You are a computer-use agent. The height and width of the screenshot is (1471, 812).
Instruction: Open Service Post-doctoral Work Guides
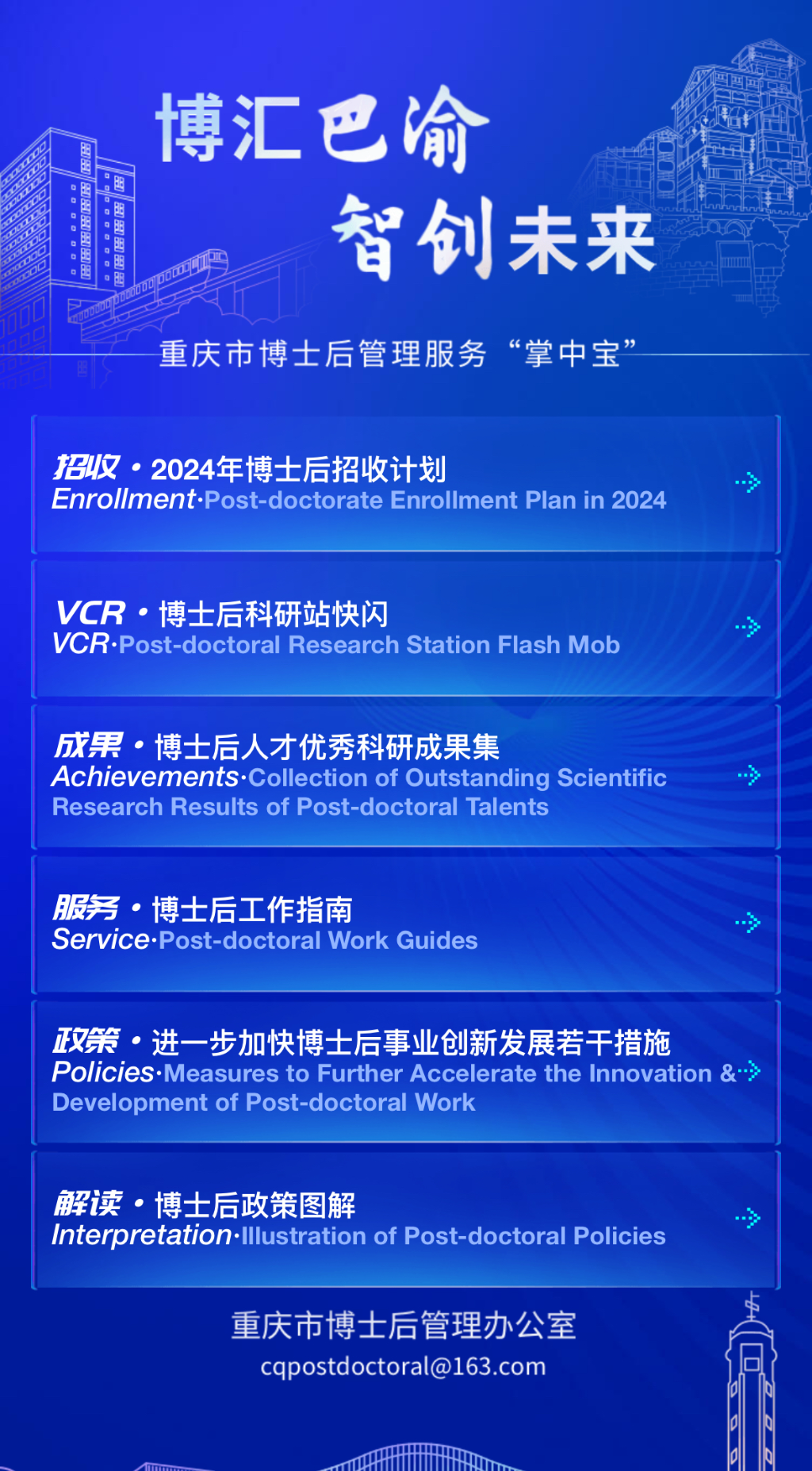pos(405,924)
